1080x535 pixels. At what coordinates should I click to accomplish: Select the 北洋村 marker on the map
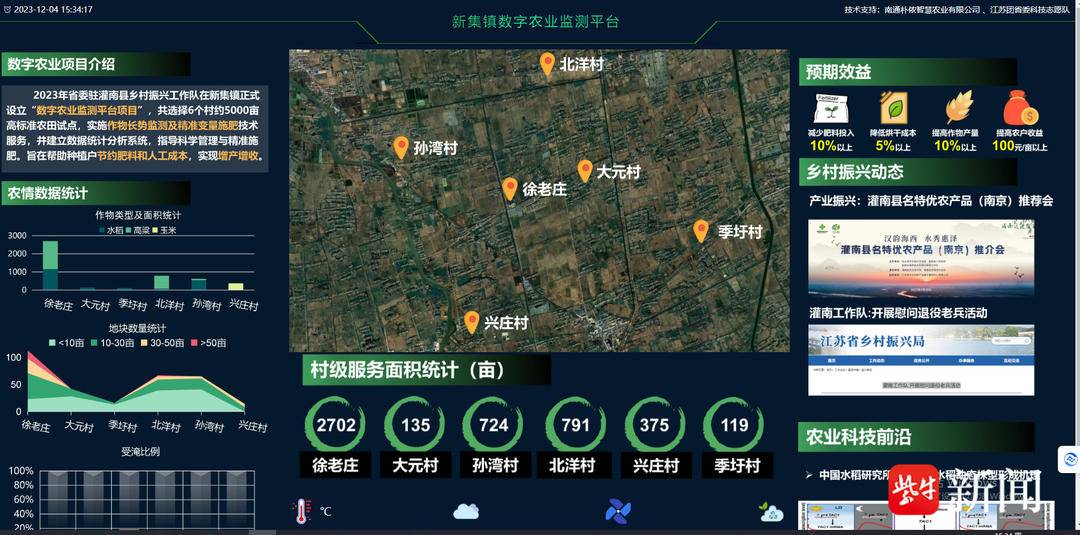[547, 65]
